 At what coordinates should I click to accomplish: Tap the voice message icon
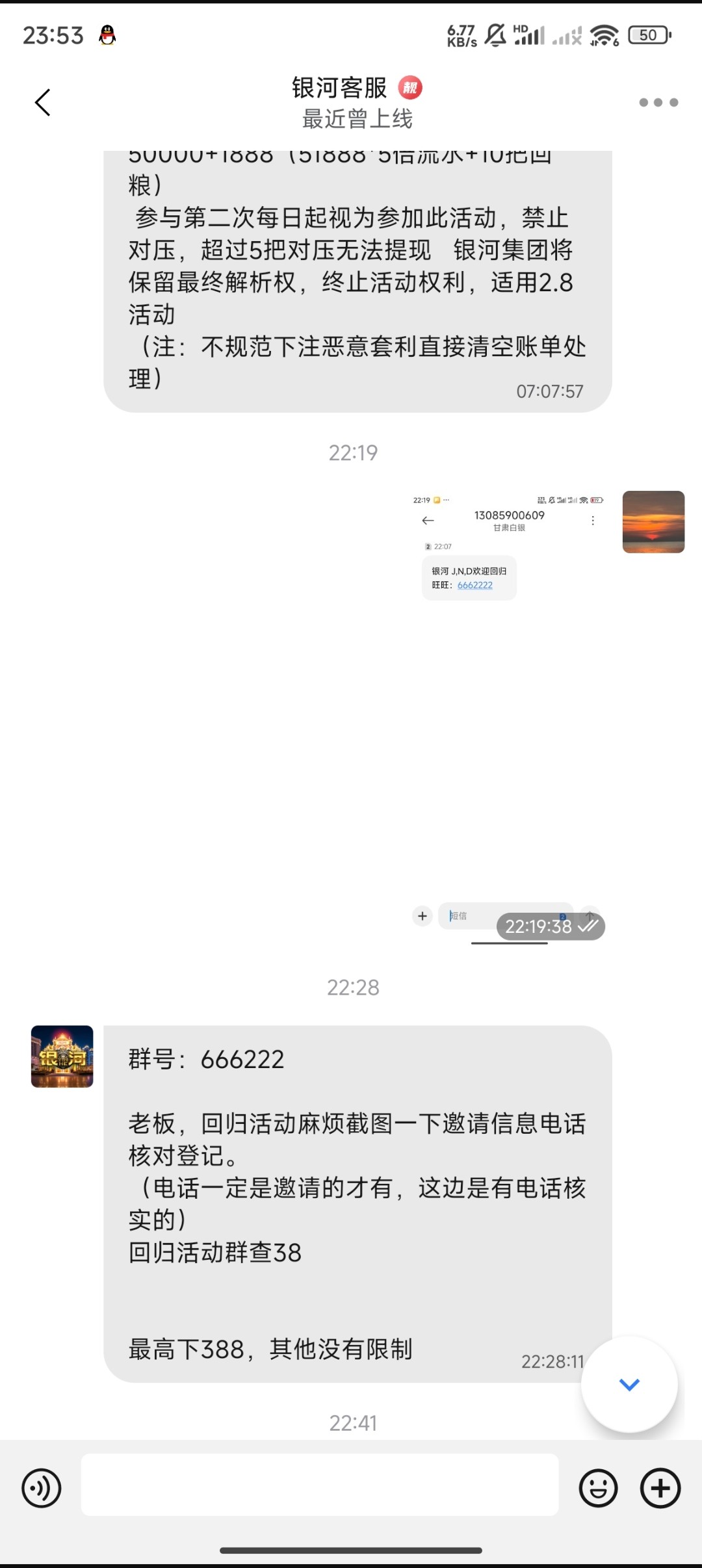click(x=42, y=1488)
